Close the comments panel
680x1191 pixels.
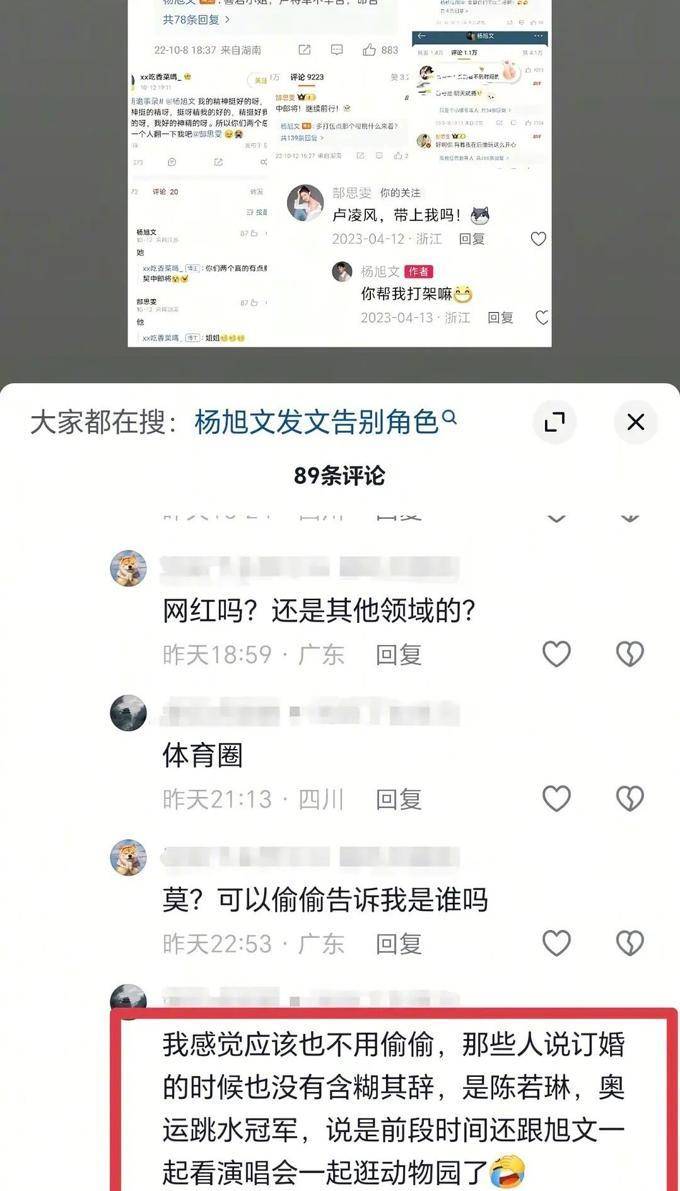tap(635, 422)
